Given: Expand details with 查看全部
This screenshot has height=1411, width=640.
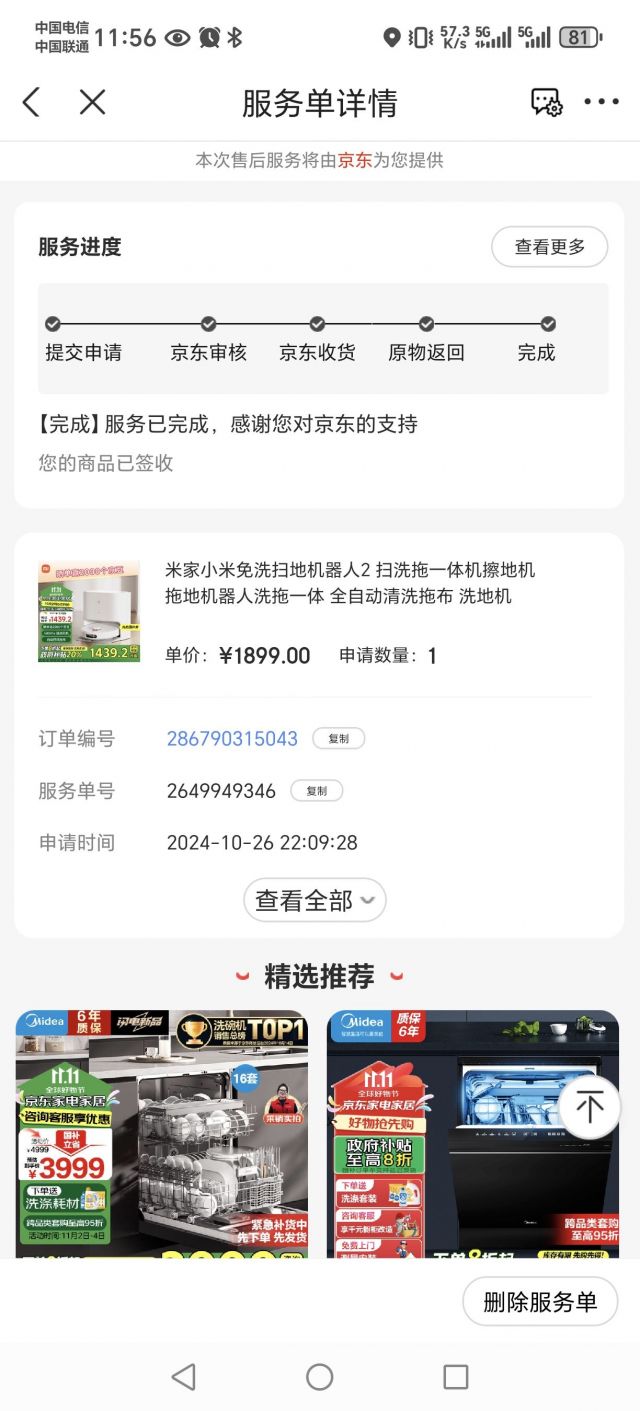Looking at the screenshot, I should click(x=314, y=901).
